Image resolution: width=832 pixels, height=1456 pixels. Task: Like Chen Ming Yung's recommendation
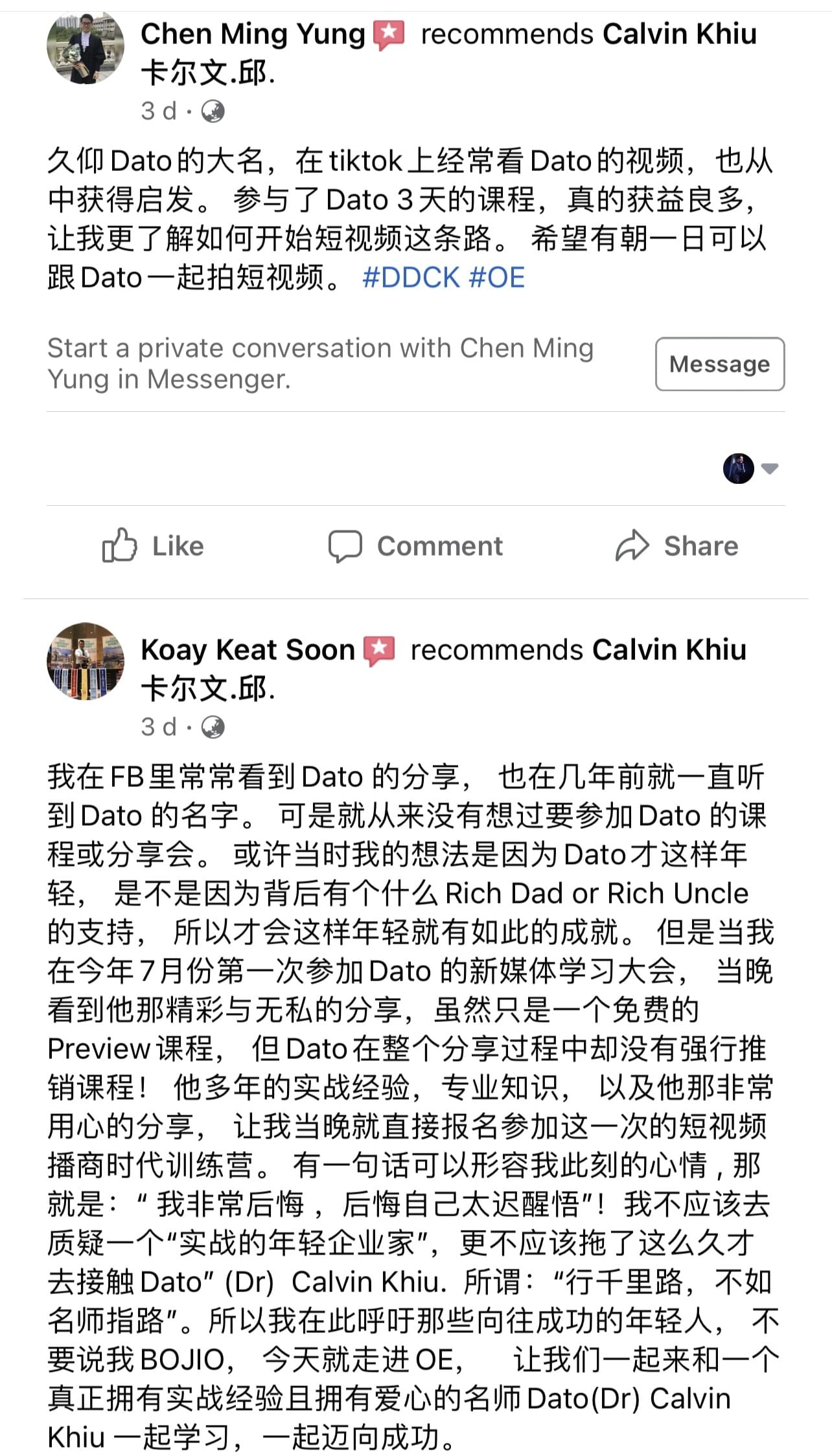153,546
